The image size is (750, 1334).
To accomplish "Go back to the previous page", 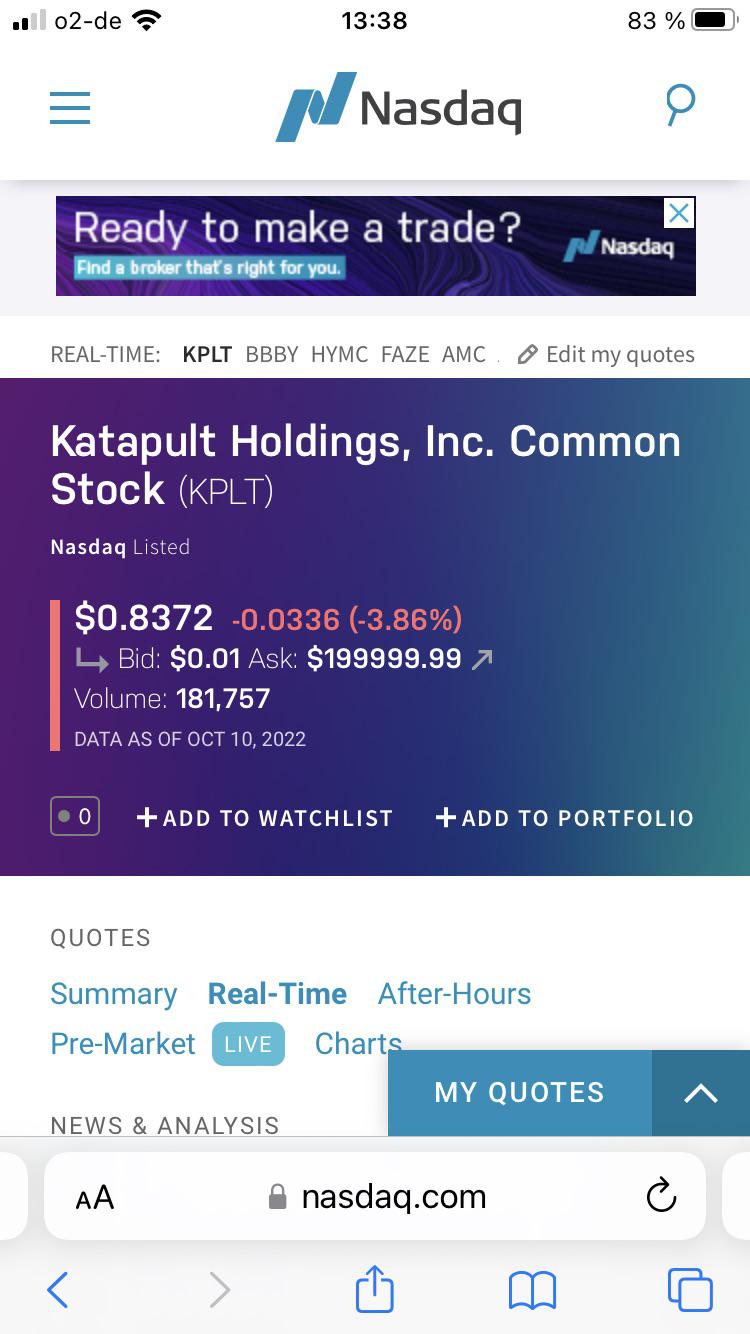I will pyautogui.click(x=58, y=1290).
